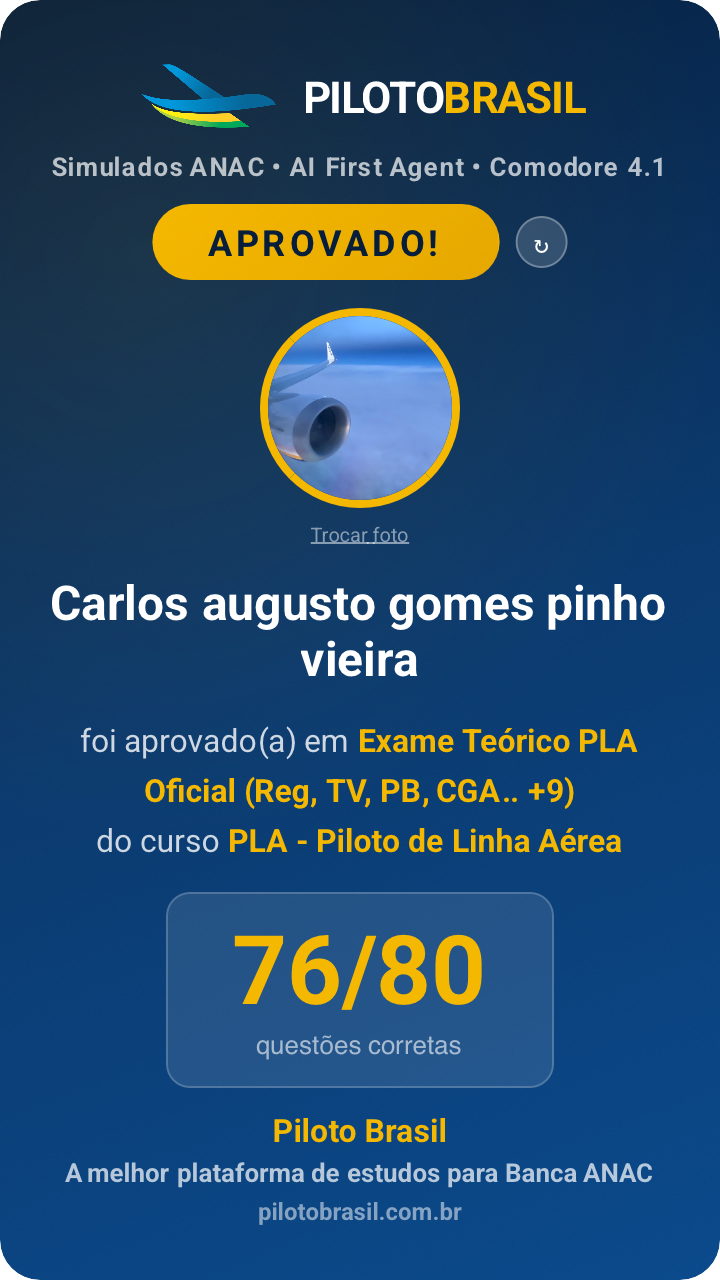Image resolution: width=720 pixels, height=1280 pixels.
Task: Click the PLA - Piloto de Linha Aérea course link
Action: [x=425, y=841]
